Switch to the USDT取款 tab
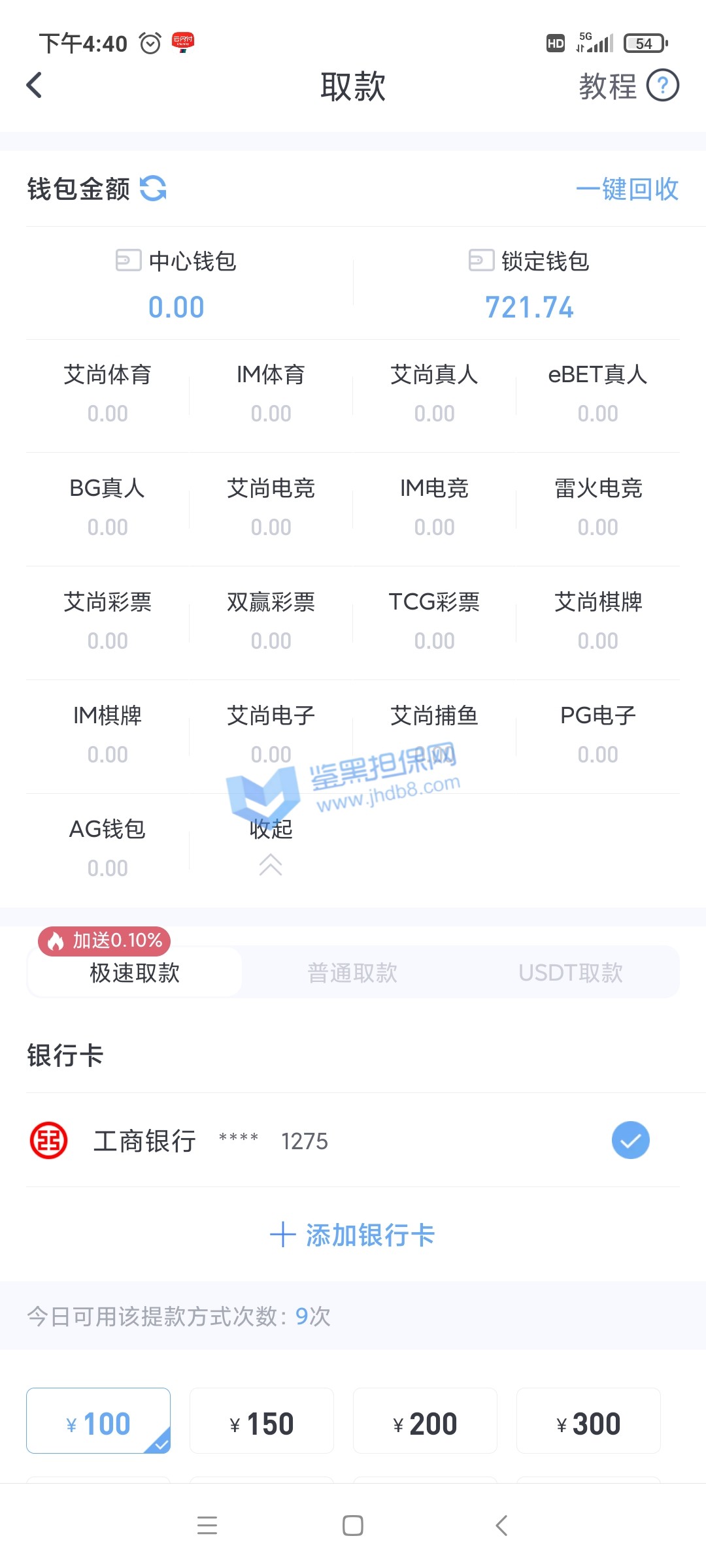This screenshot has height=1568, width=706. coord(570,972)
